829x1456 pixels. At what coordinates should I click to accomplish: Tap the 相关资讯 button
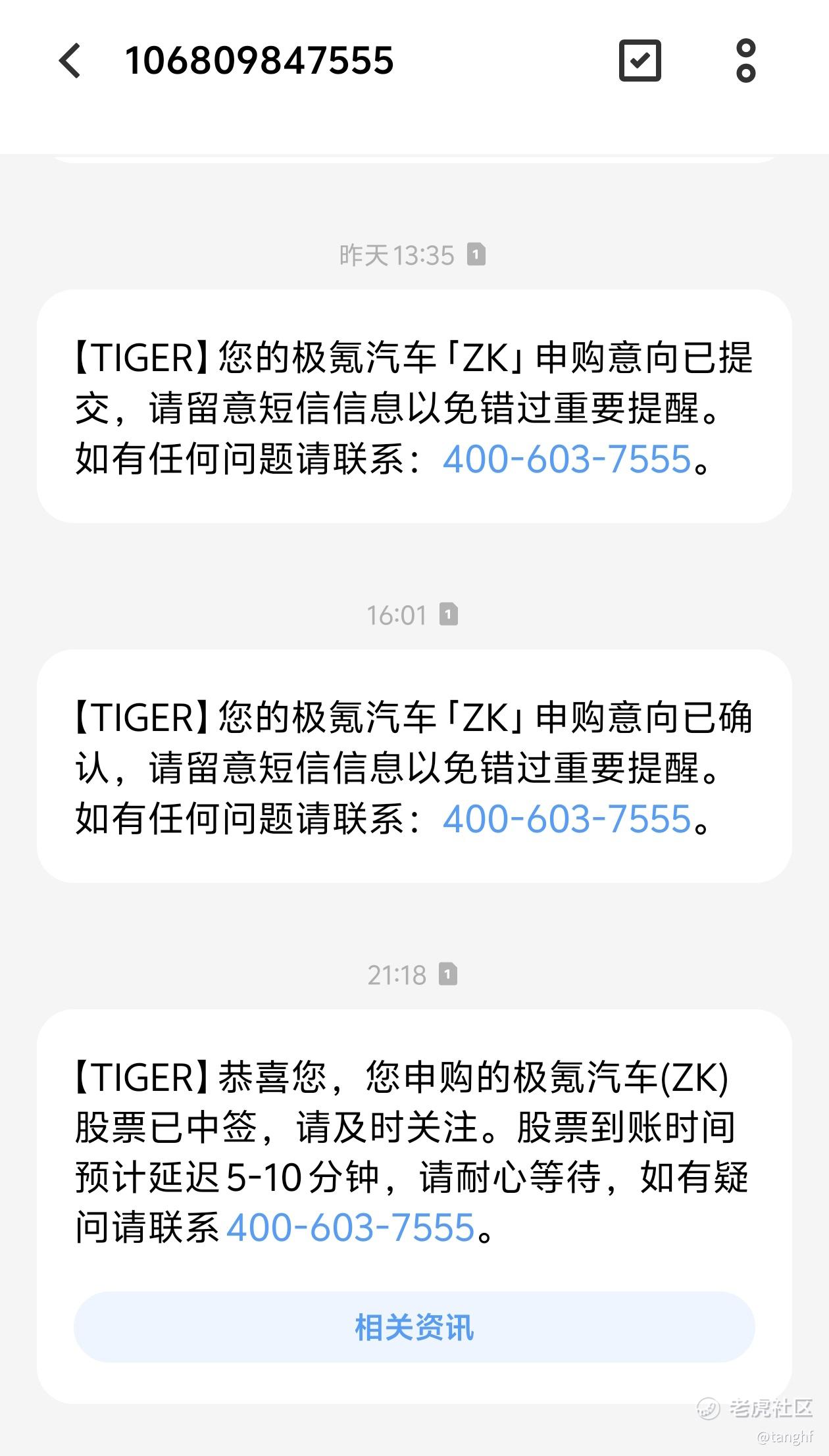(414, 1326)
